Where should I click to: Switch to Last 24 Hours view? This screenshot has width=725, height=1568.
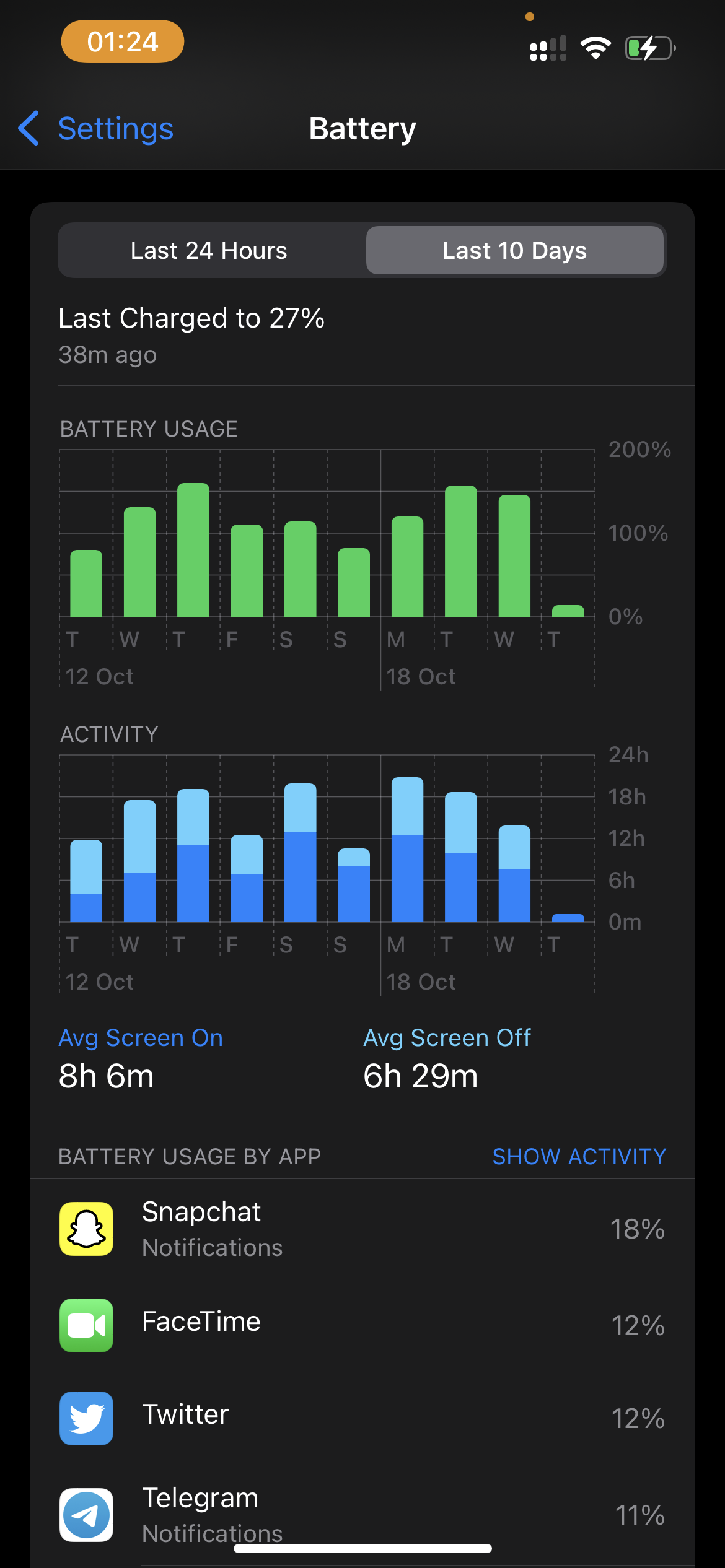tap(210, 251)
